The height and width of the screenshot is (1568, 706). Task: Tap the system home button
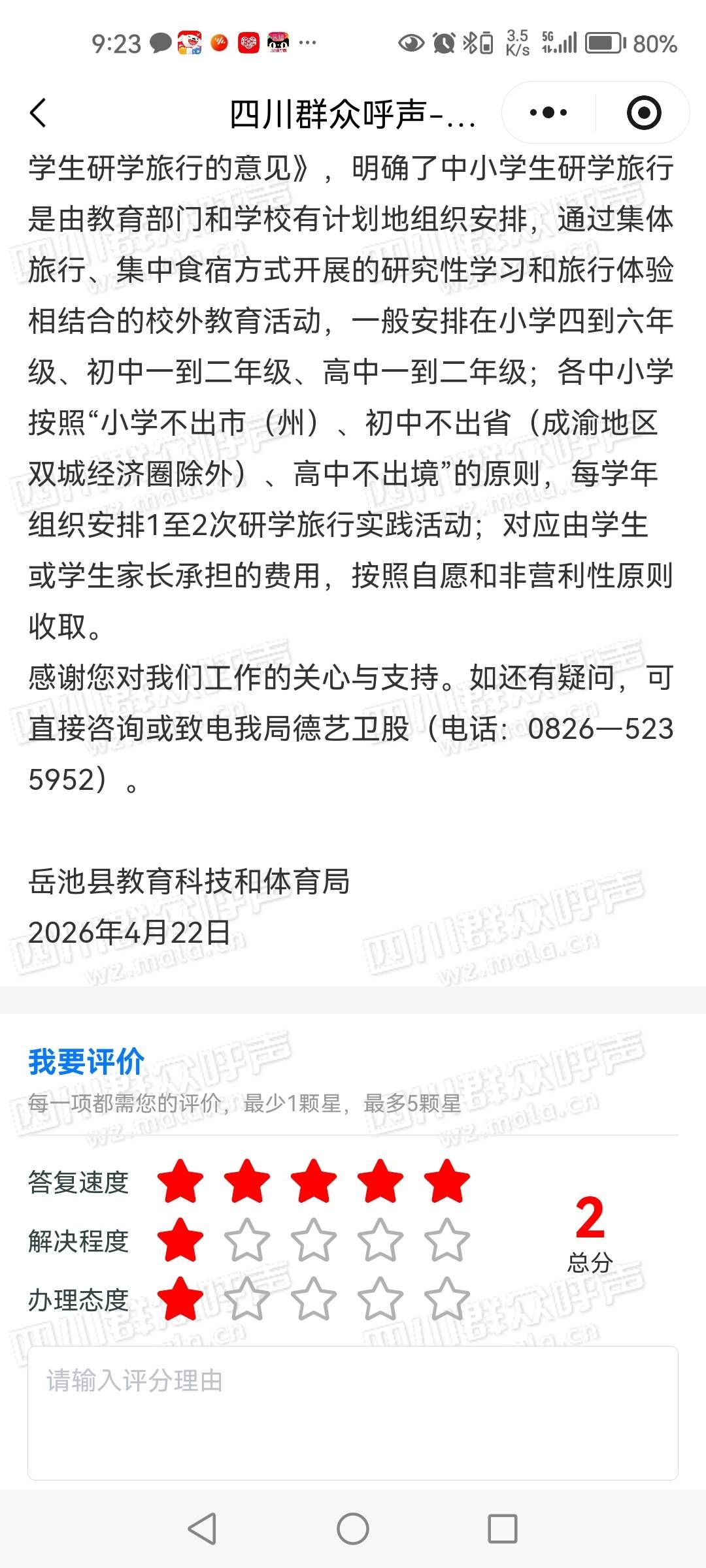pos(353,1529)
